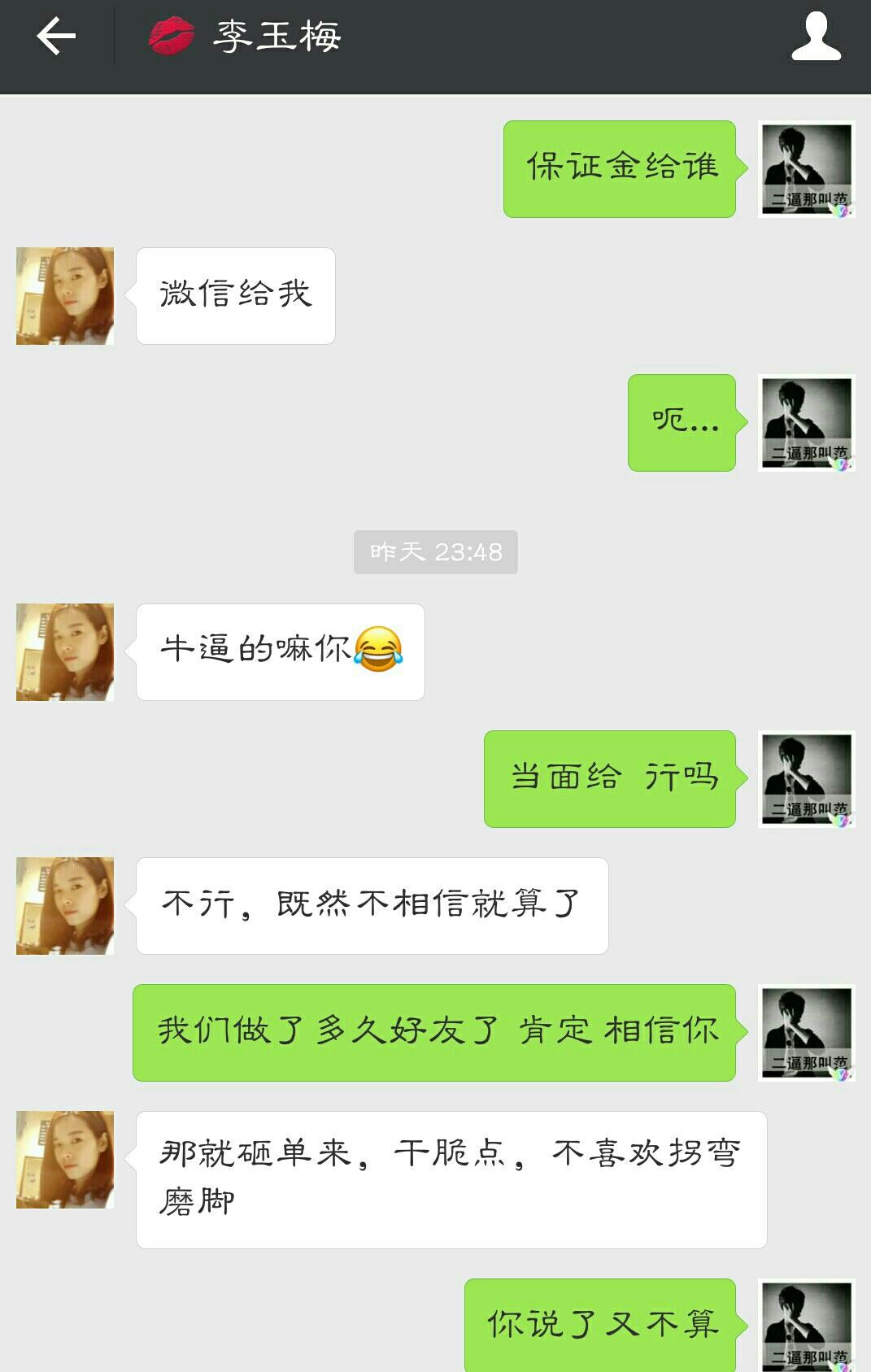Open your own avatar beside 保证金给谁

click(805, 168)
